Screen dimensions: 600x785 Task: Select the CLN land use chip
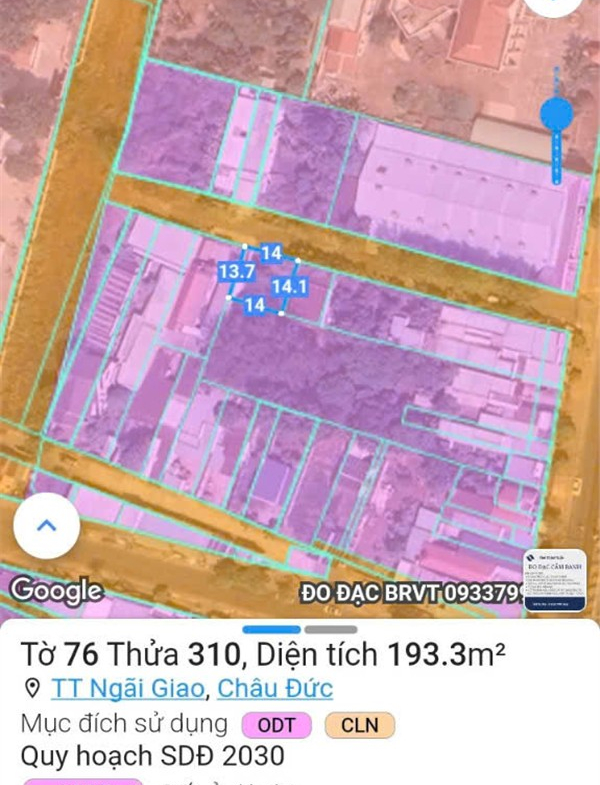[360, 725]
